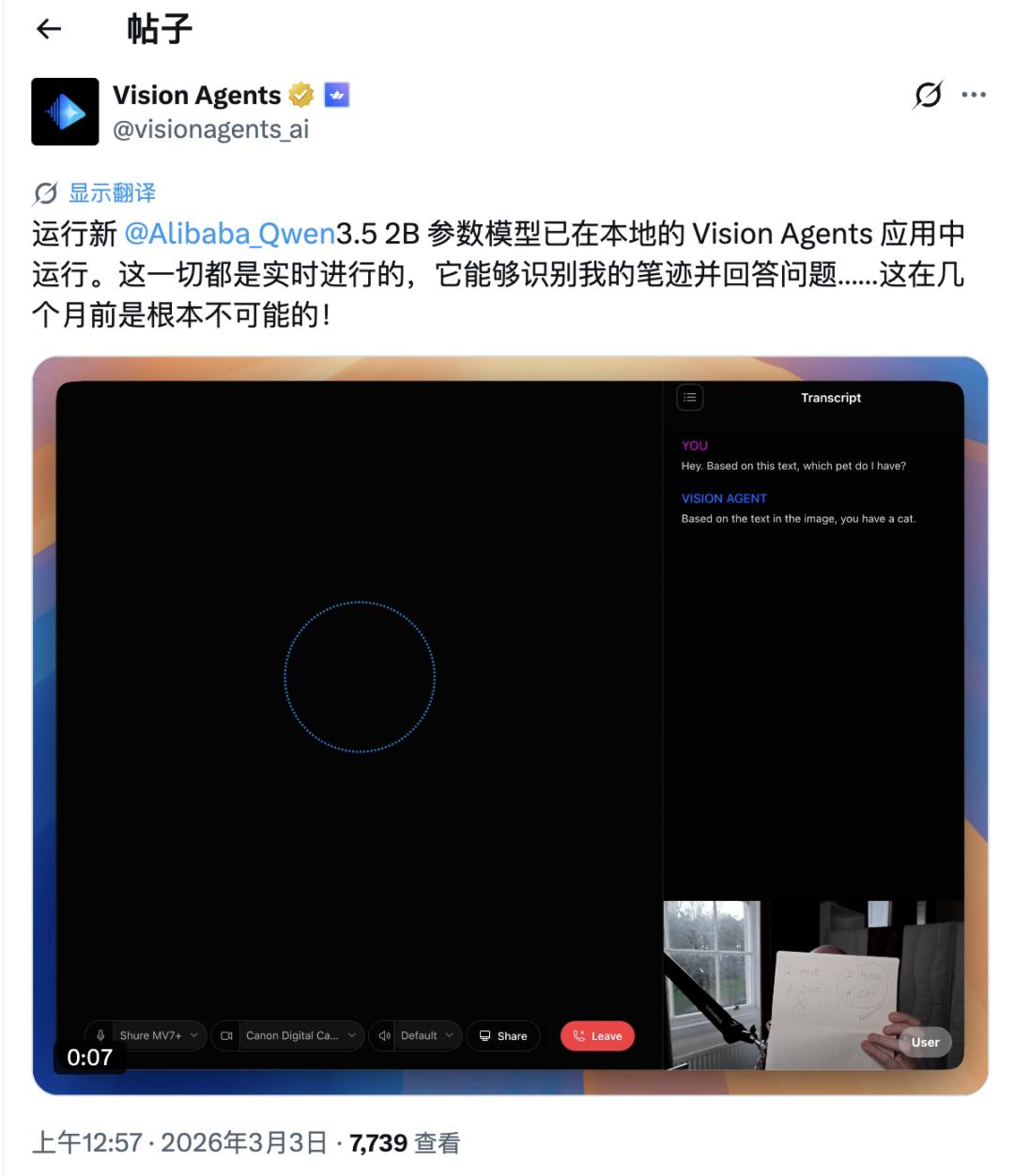Tap the Grok icon beside the overflow menu
The height and width of the screenshot is (1176, 1014).
[928, 95]
